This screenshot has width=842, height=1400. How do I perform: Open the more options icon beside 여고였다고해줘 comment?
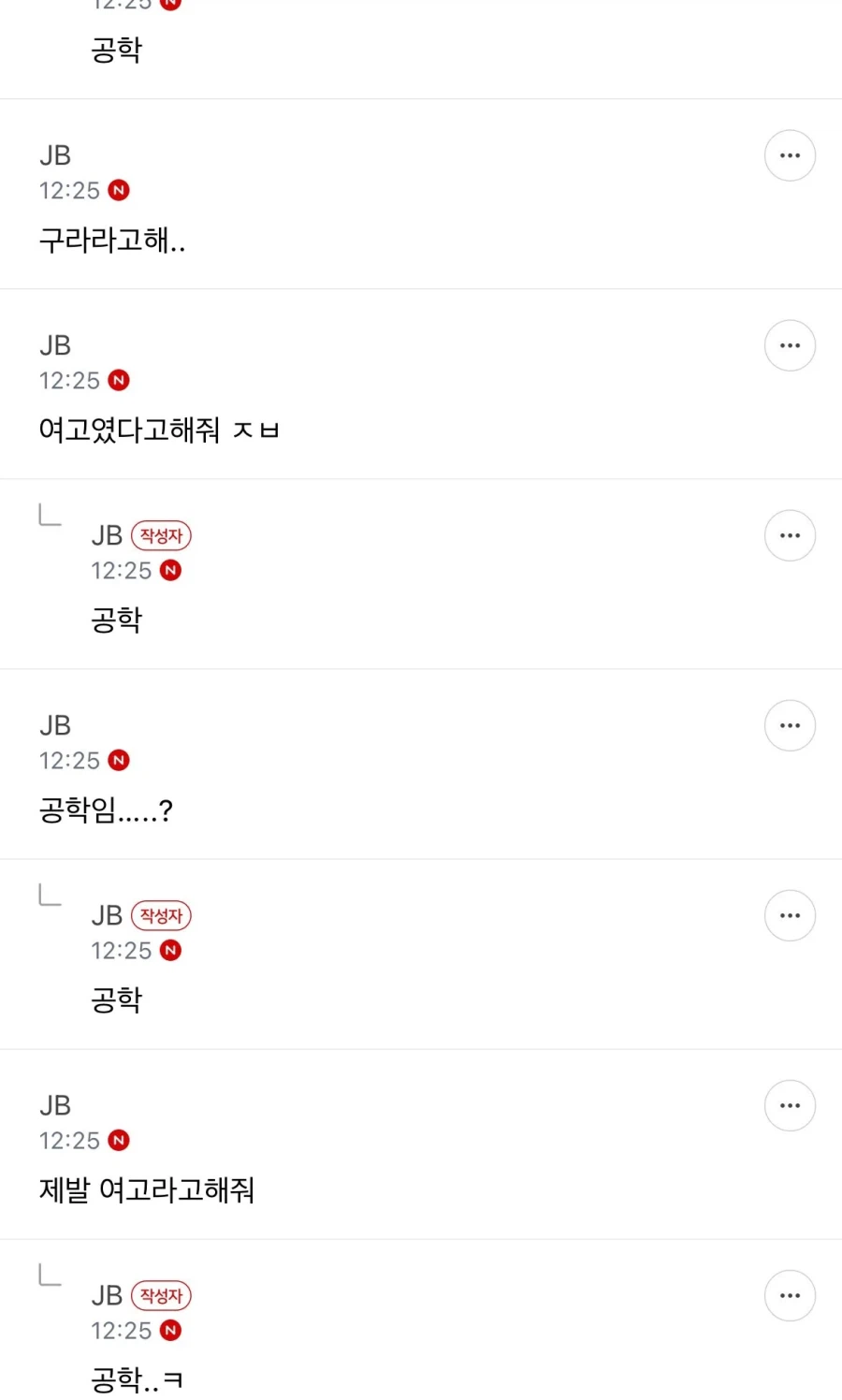pos(790,345)
